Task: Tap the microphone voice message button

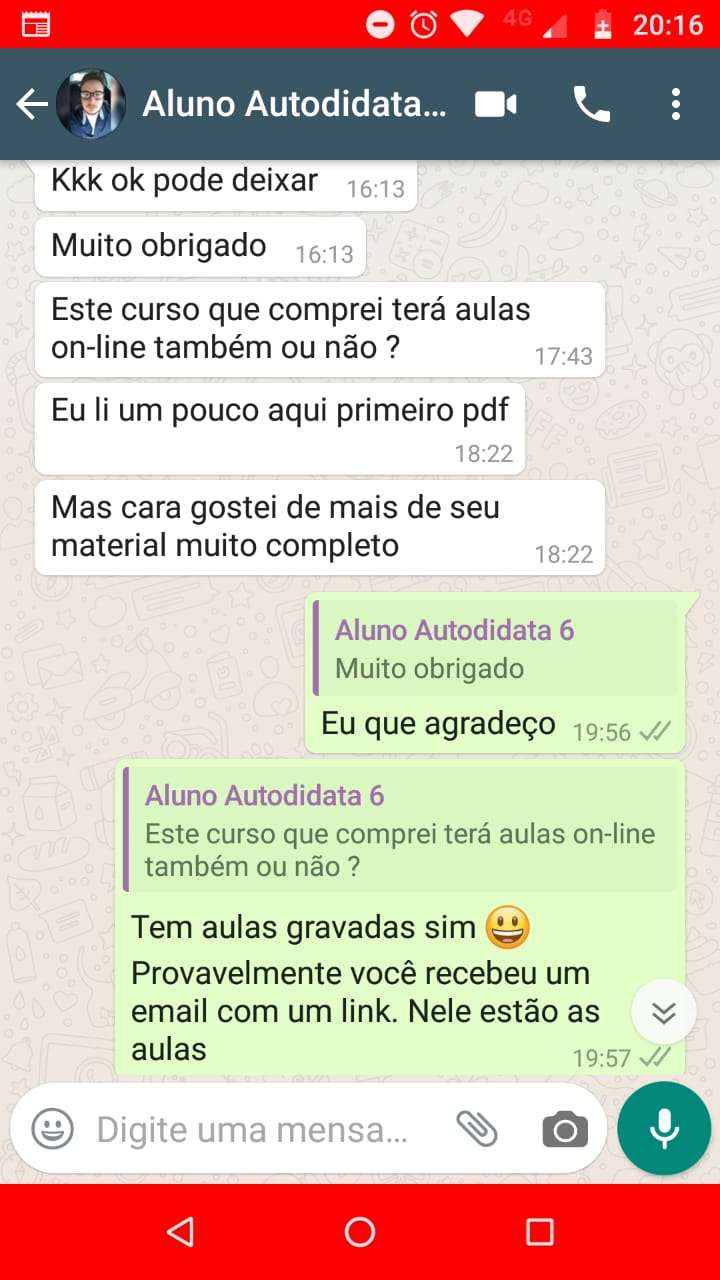Action: coord(664,1129)
